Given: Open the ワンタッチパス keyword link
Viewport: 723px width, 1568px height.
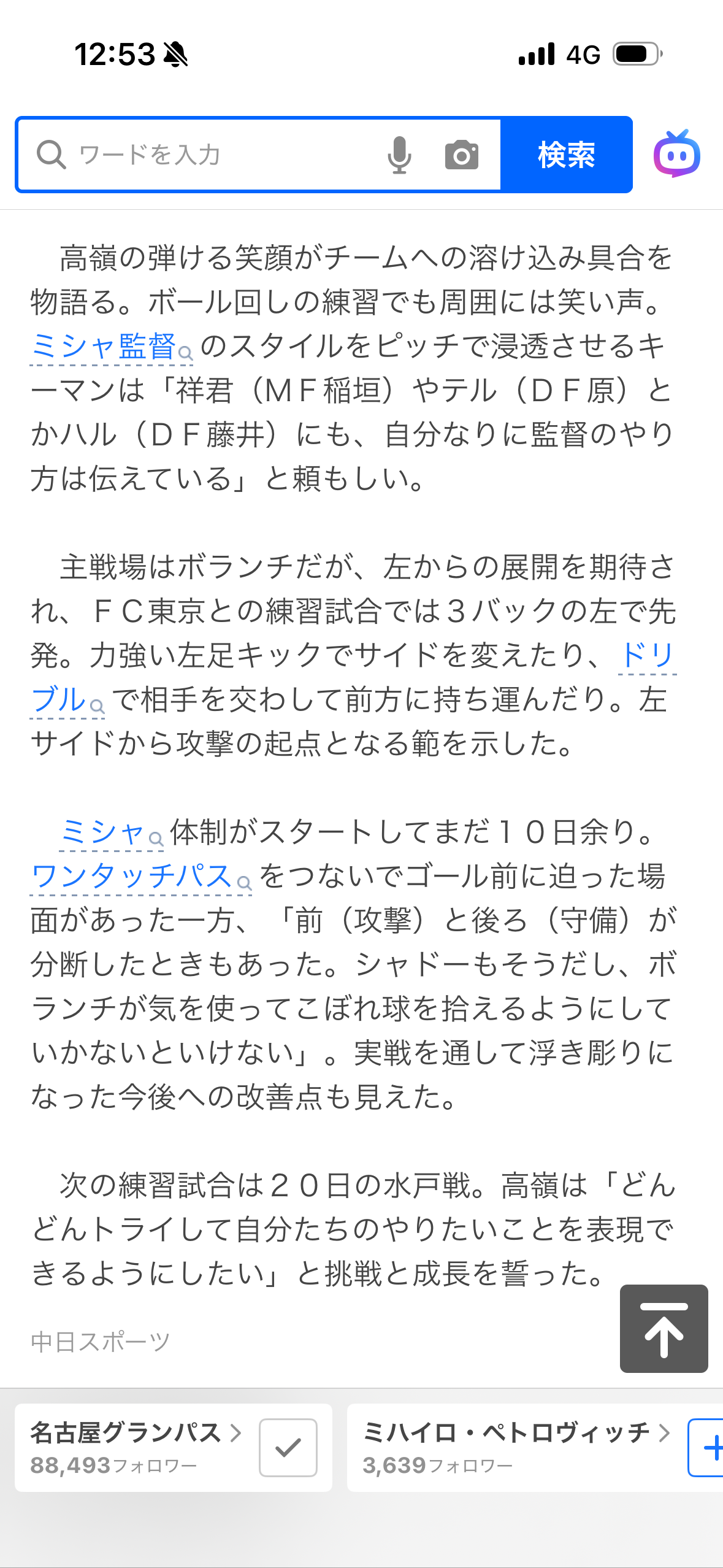Looking at the screenshot, I should (x=132, y=877).
